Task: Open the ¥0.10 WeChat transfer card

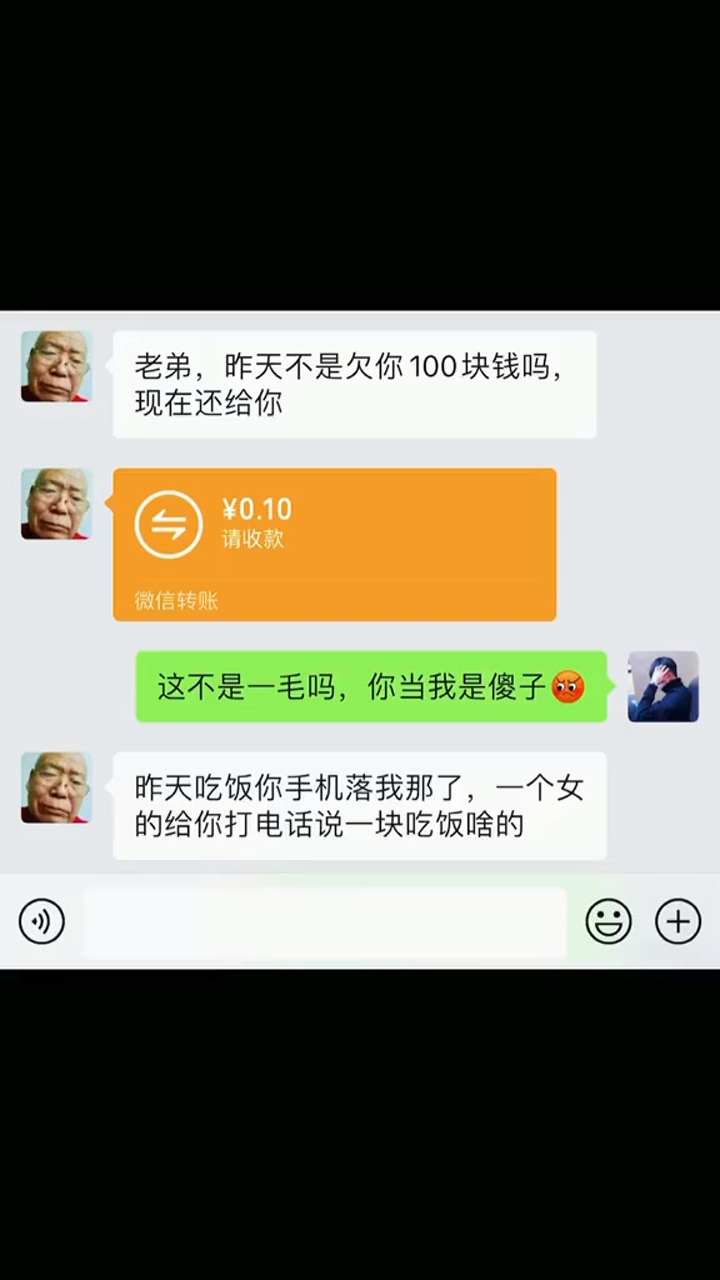Action: click(x=334, y=544)
